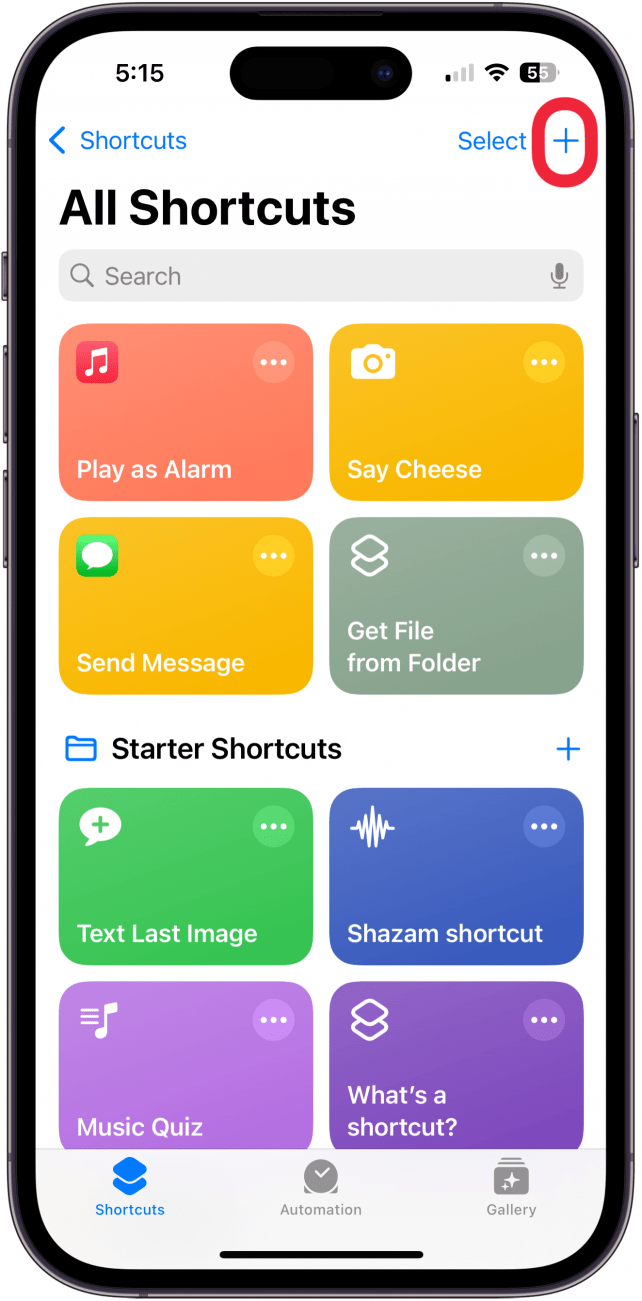Open options for Shazam shortcut
Image resolution: width=642 pixels, height=1301 pixels.
pos(544,826)
